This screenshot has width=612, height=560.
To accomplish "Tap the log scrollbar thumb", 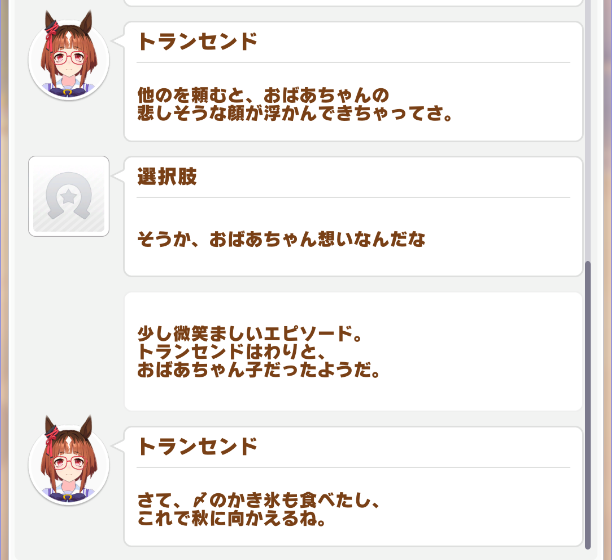I will [590, 400].
